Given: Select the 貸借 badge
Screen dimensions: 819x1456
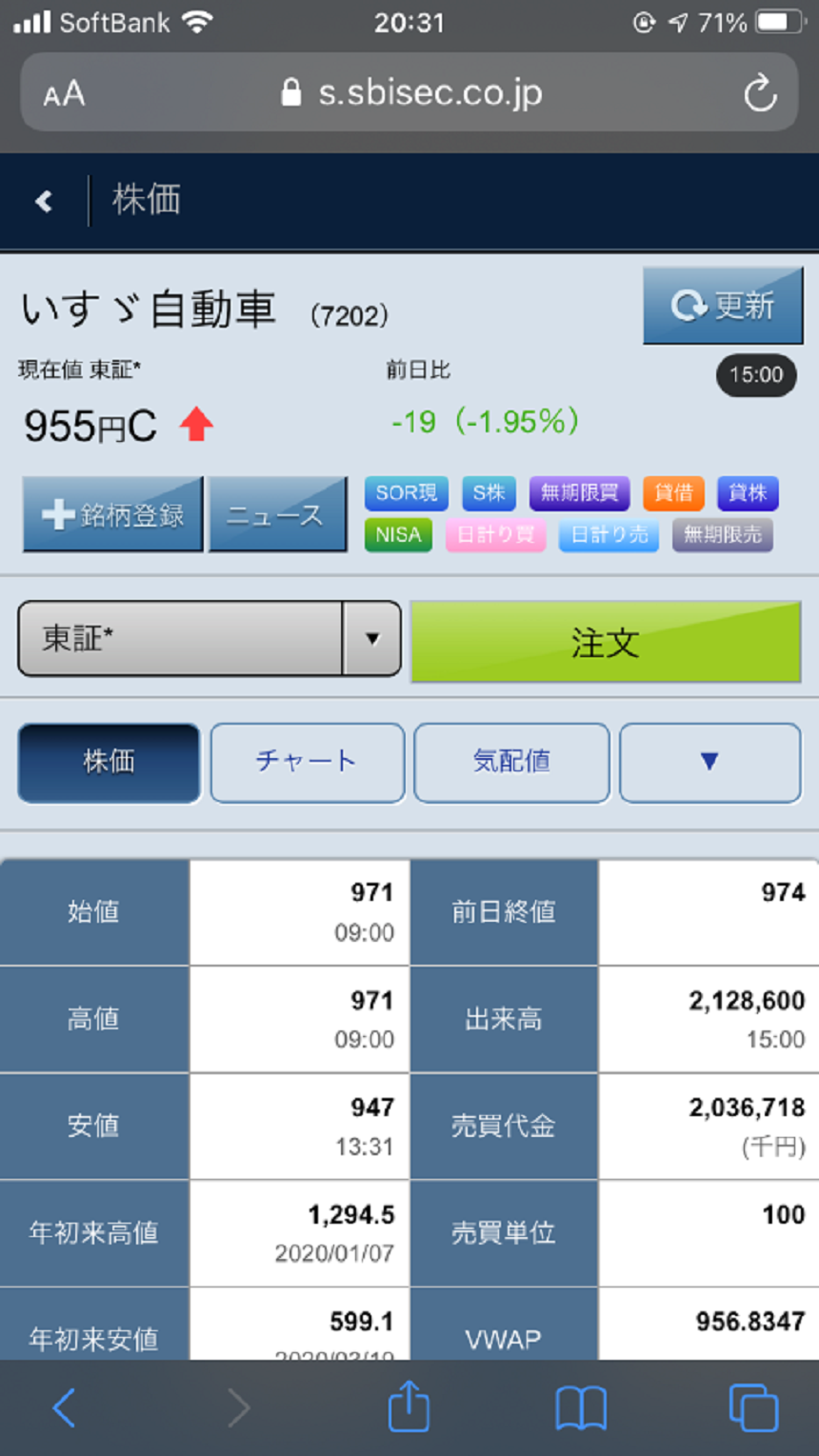Looking at the screenshot, I should (673, 494).
